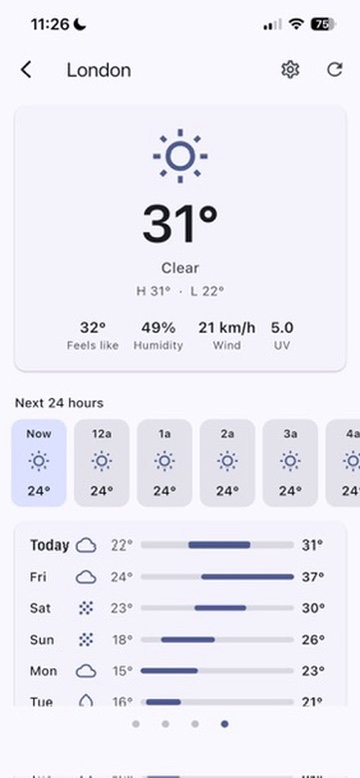The image size is (360, 778).
Task: Open Sunday's daily forecast row
Action: (178, 640)
